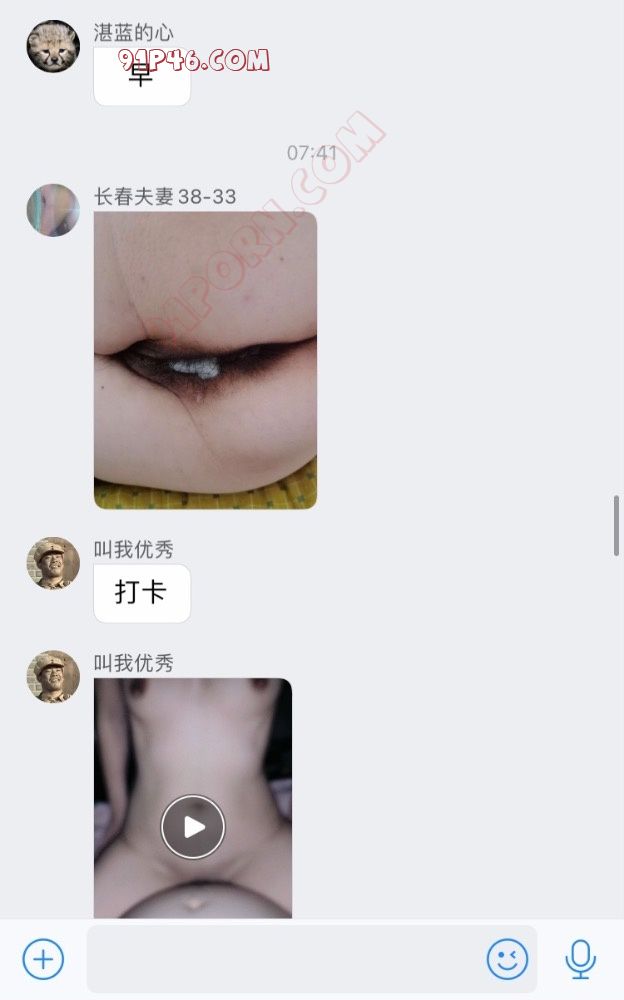Open the plus attachment menu
624x1000 pixels.
click(x=43, y=959)
